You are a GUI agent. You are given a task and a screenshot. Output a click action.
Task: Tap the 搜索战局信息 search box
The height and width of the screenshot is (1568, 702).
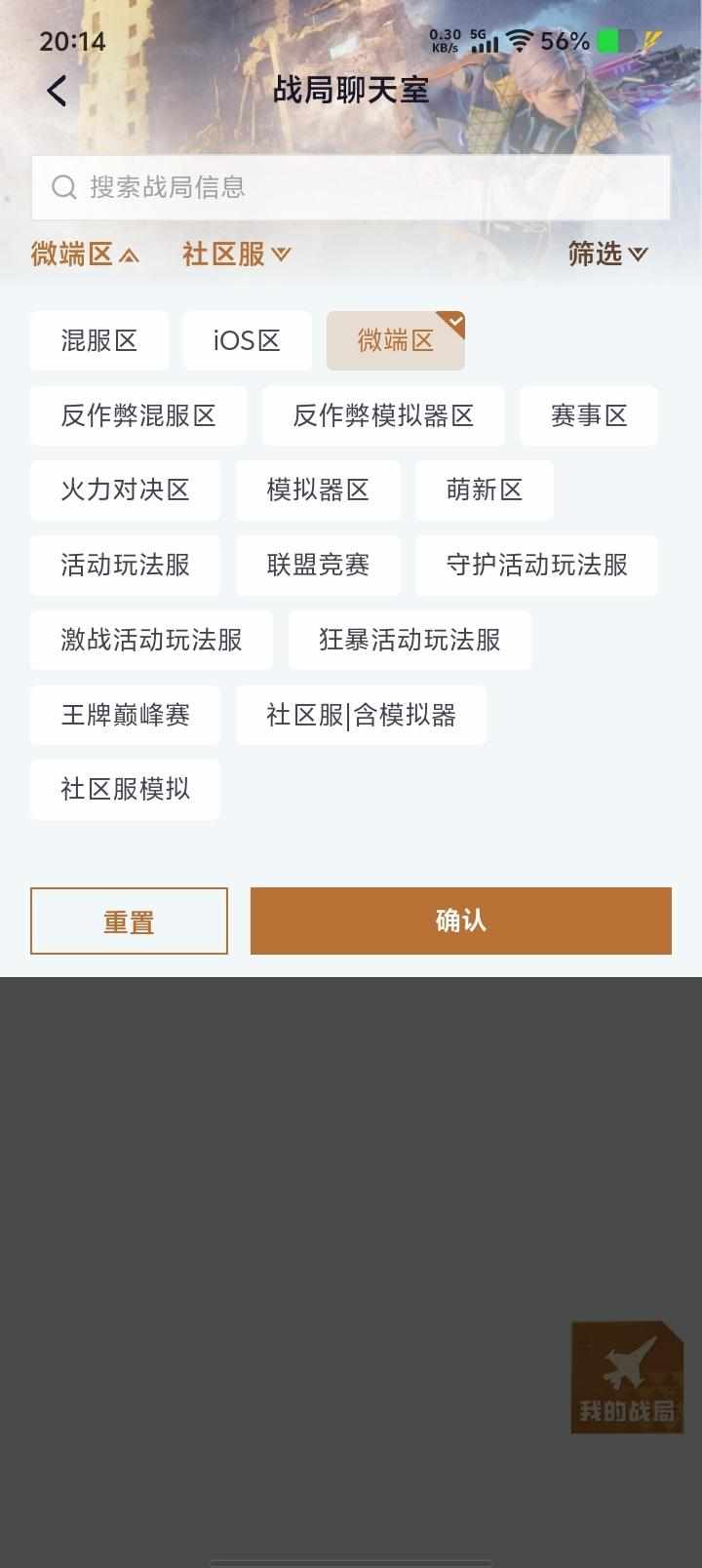coord(351,187)
